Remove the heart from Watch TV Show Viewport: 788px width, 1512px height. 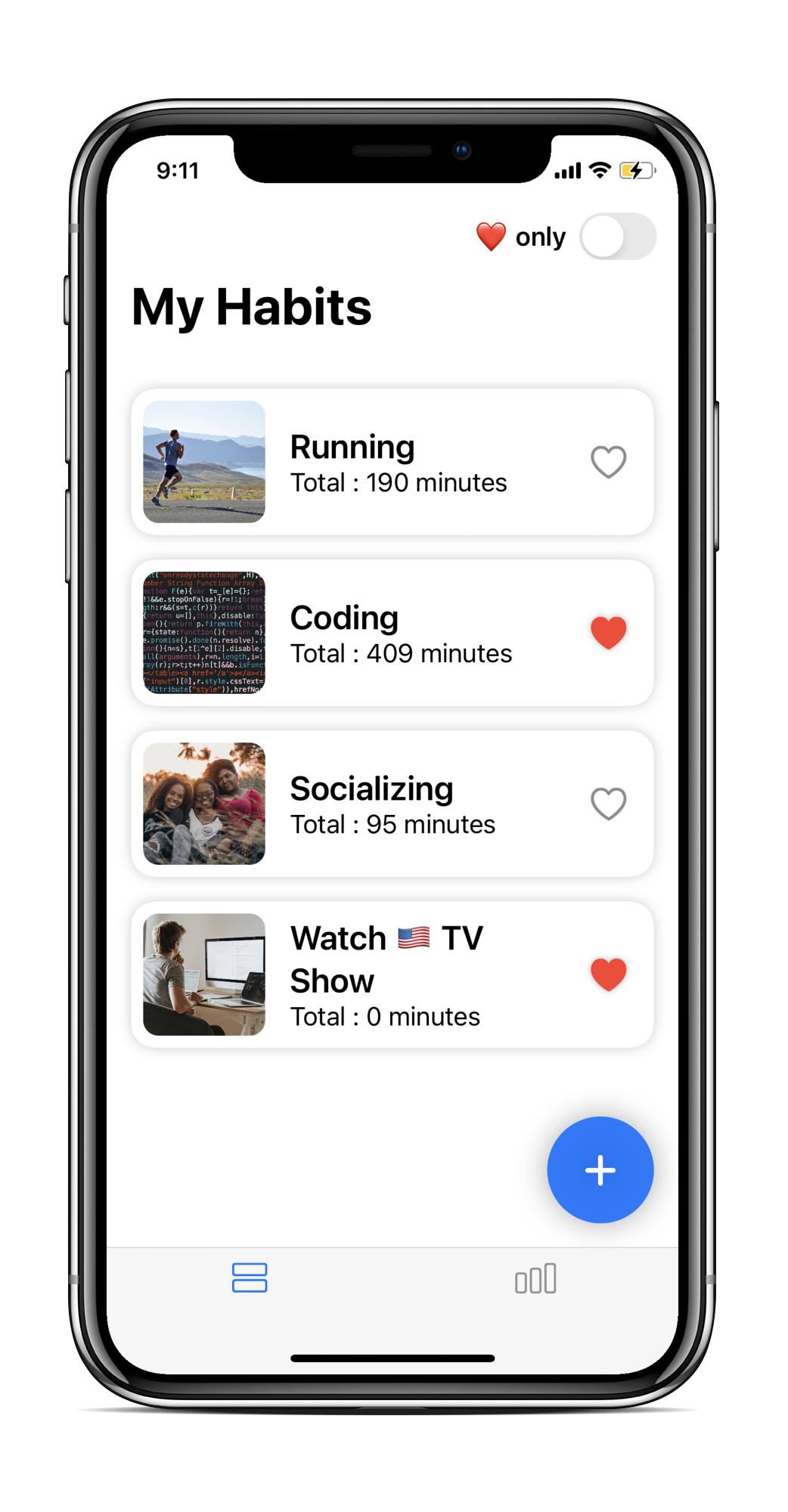(608, 974)
